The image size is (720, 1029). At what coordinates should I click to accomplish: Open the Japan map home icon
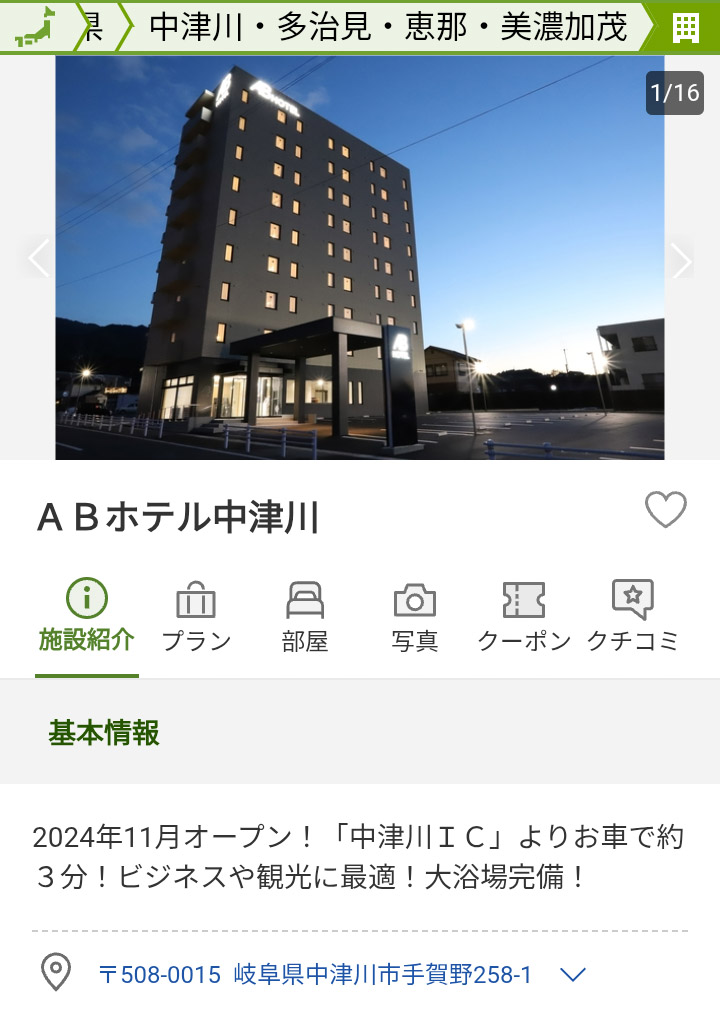36,27
